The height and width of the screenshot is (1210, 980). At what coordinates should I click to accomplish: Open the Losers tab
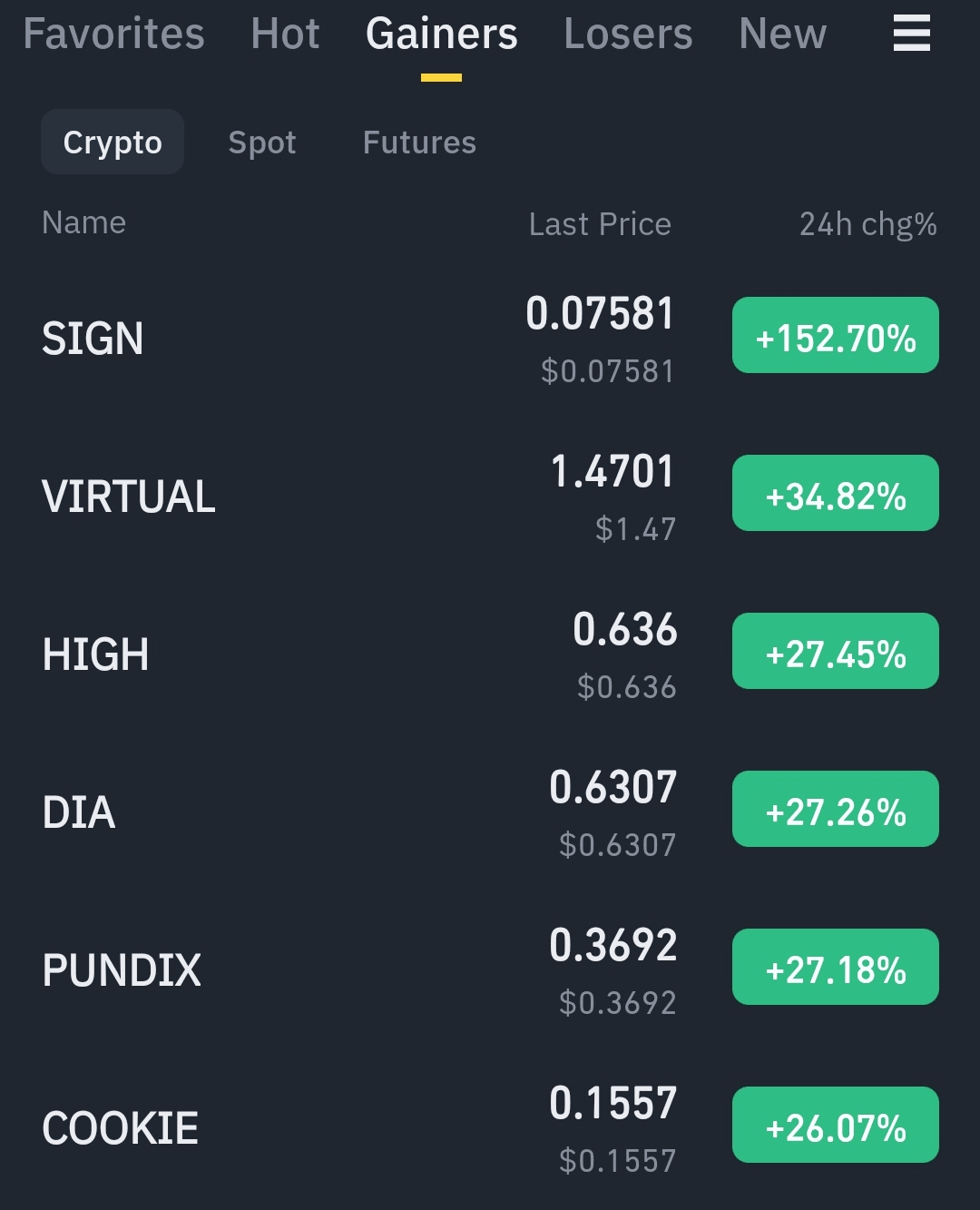point(628,34)
